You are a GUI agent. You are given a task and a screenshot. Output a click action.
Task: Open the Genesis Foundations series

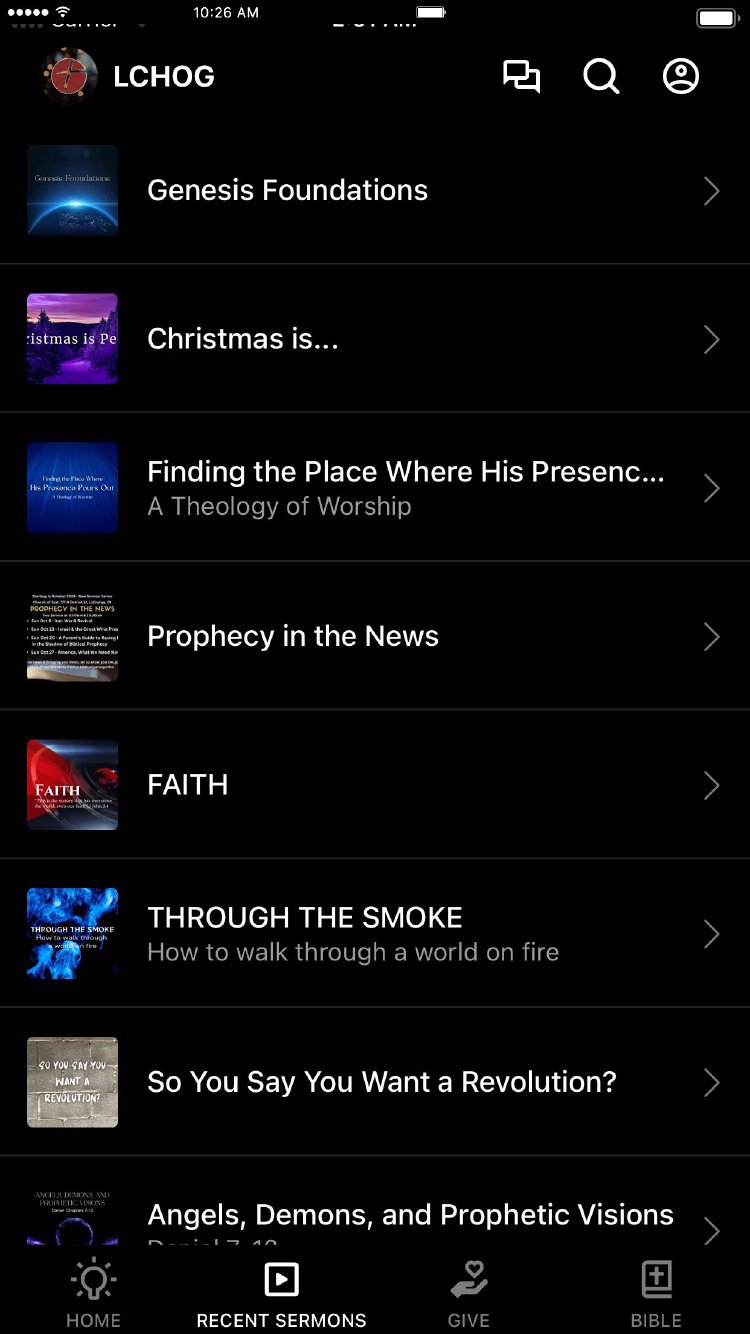(x=375, y=190)
